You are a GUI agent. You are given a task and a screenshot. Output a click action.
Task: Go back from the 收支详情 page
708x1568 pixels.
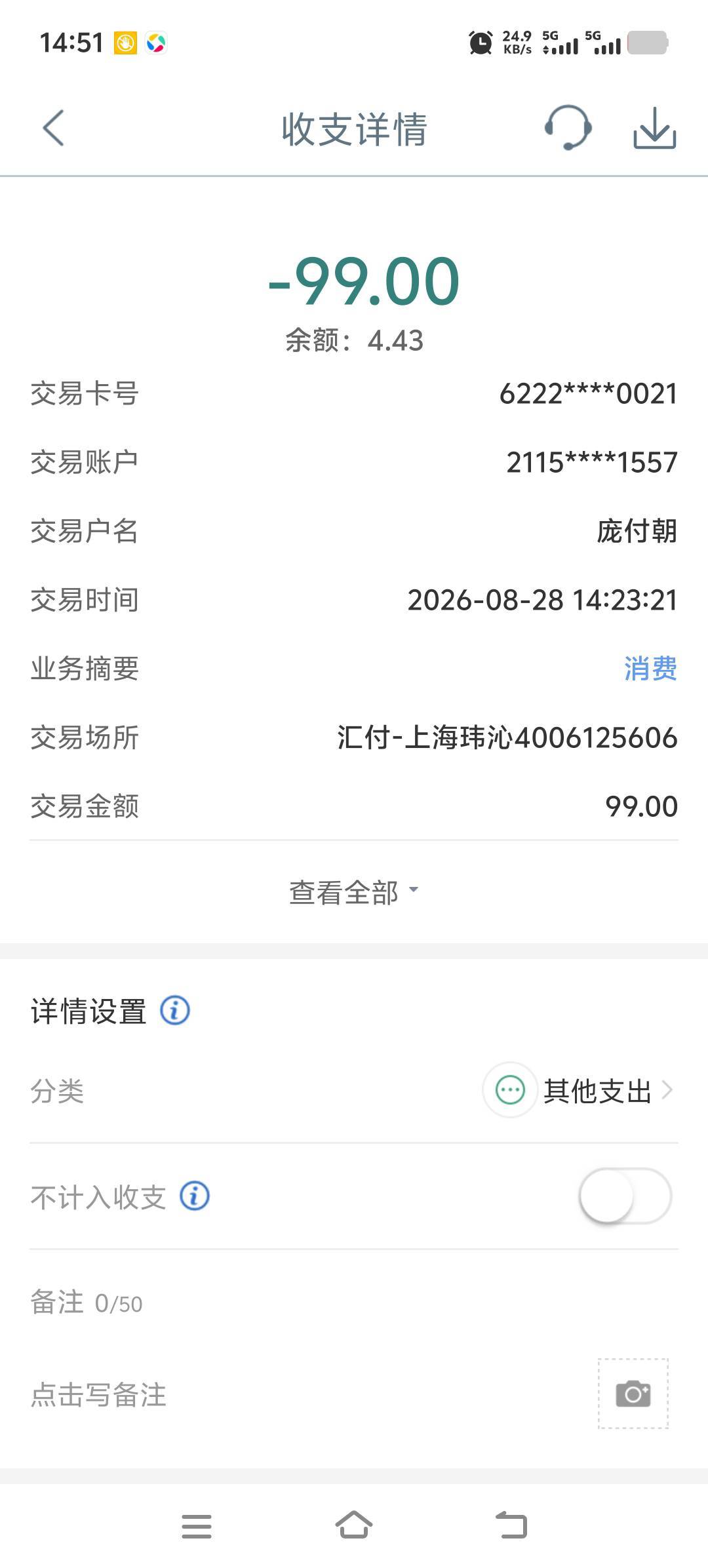click(54, 128)
